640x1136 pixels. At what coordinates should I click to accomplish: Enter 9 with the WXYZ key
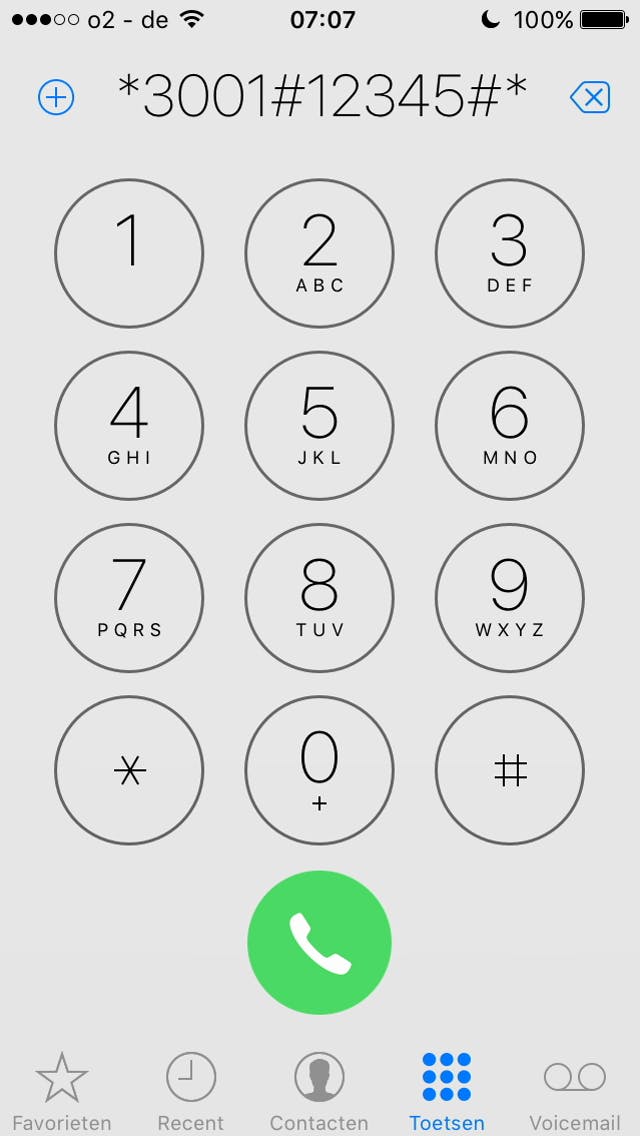pos(510,598)
